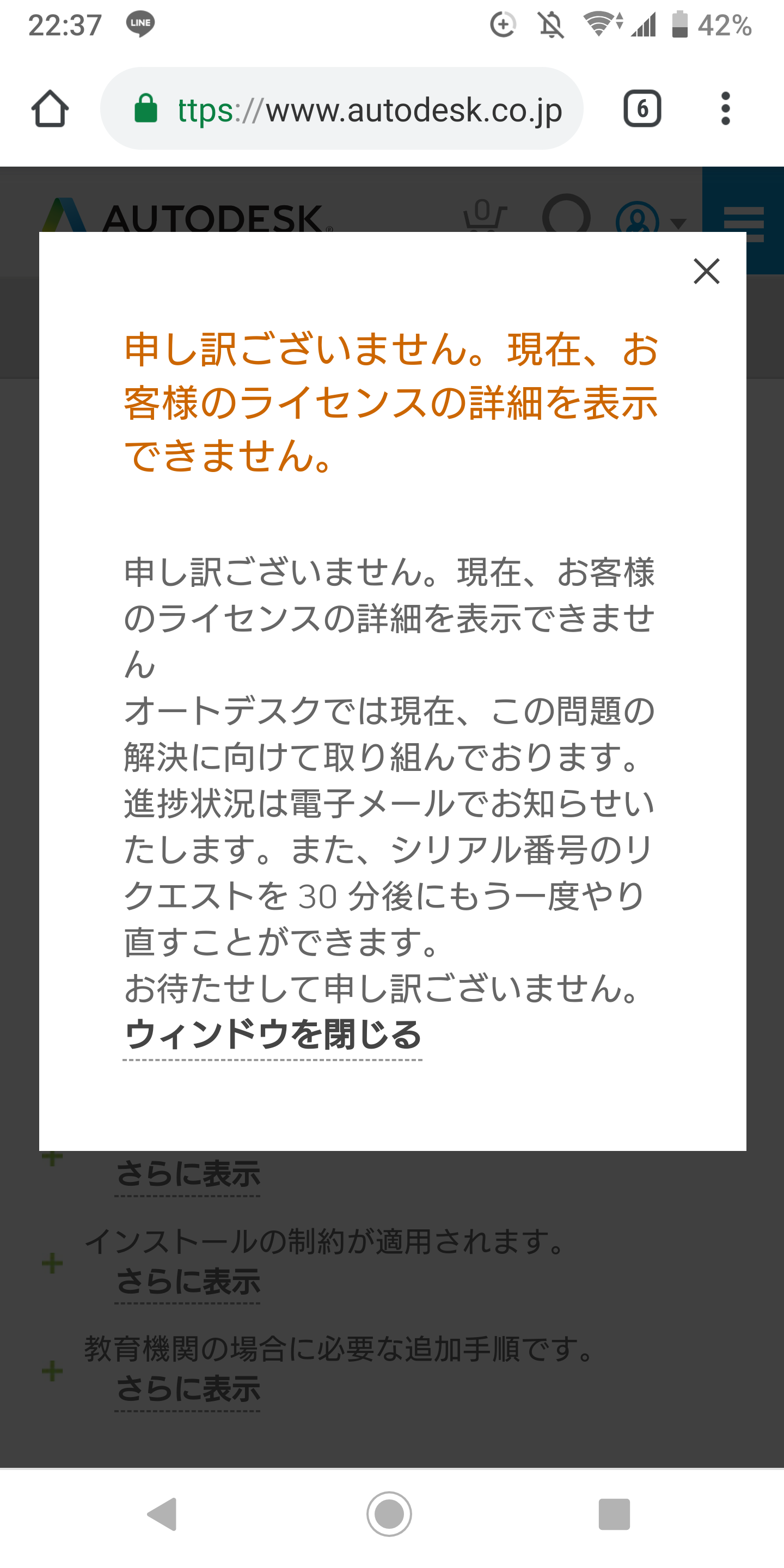Go back using the system back button

[163, 1514]
